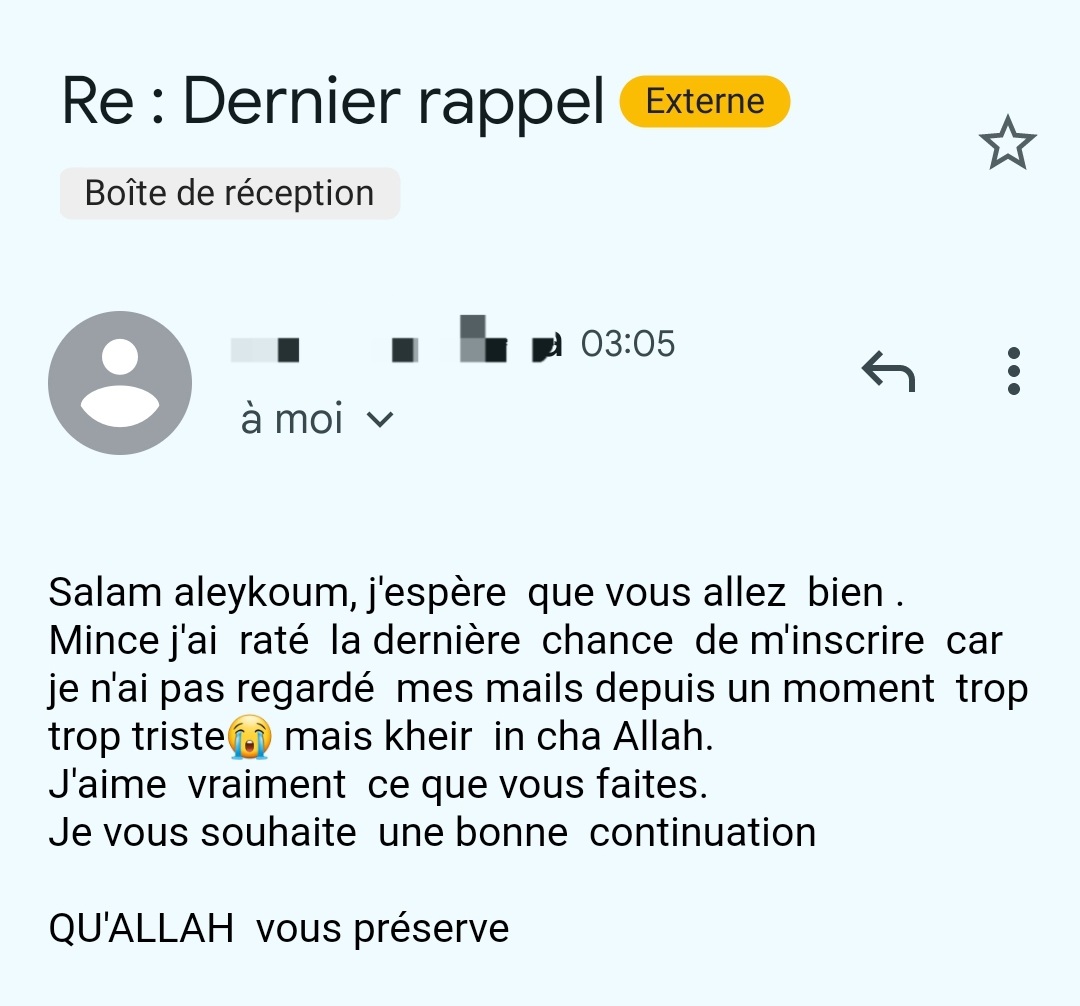Open the sender's profile avatar
This screenshot has height=1006, width=1080.
point(120,383)
